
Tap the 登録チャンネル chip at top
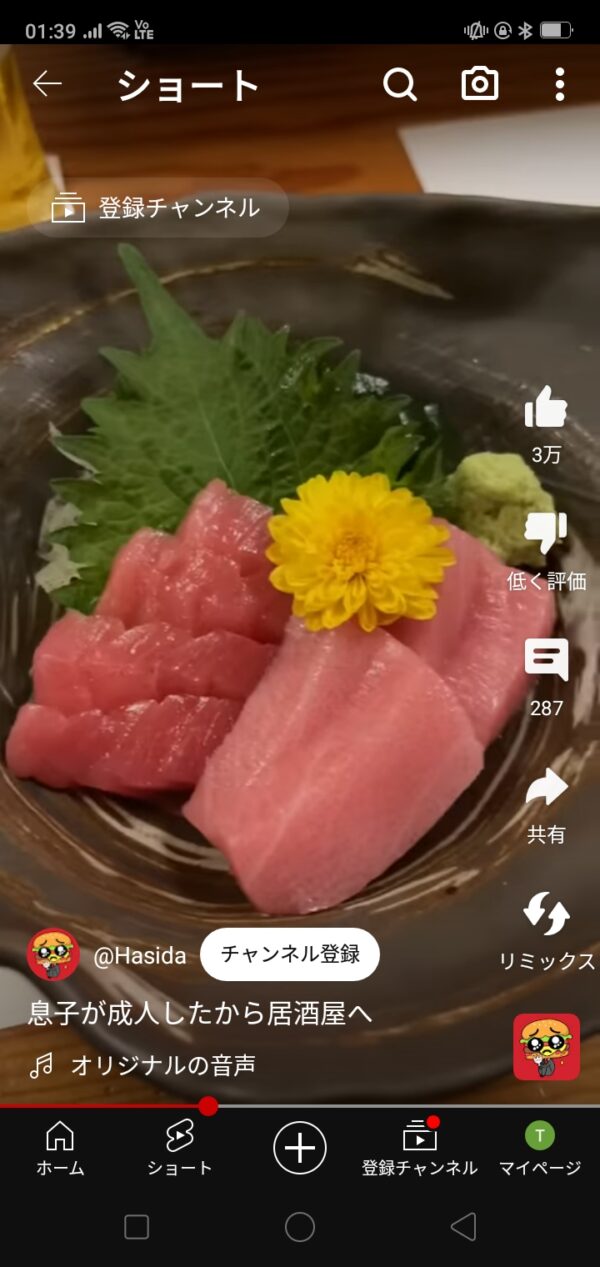(x=160, y=208)
